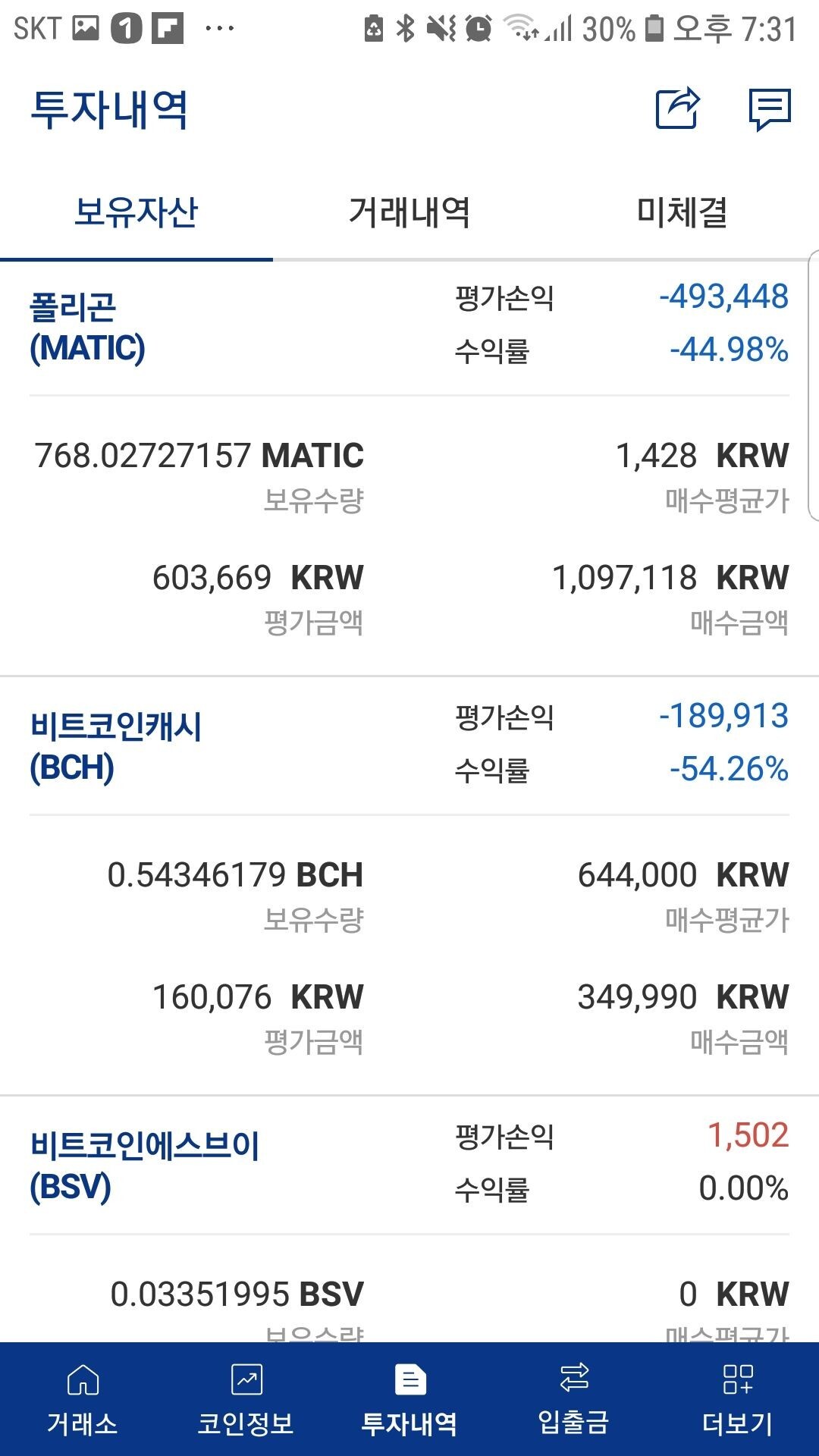Share the investment history

tap(677, 108)
